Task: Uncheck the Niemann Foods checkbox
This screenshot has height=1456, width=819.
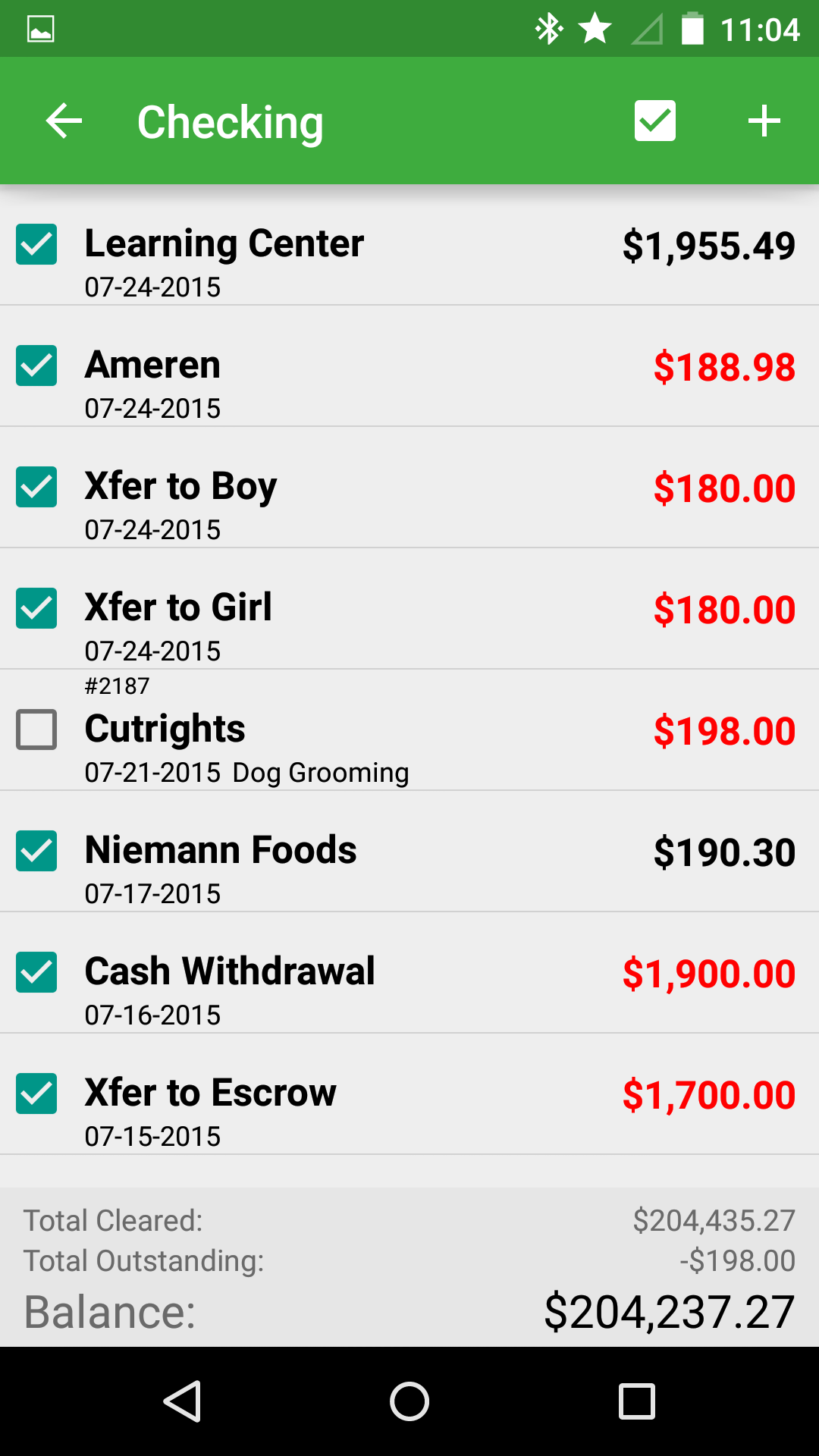Action: pyautogui.click(x=36, y=851)
